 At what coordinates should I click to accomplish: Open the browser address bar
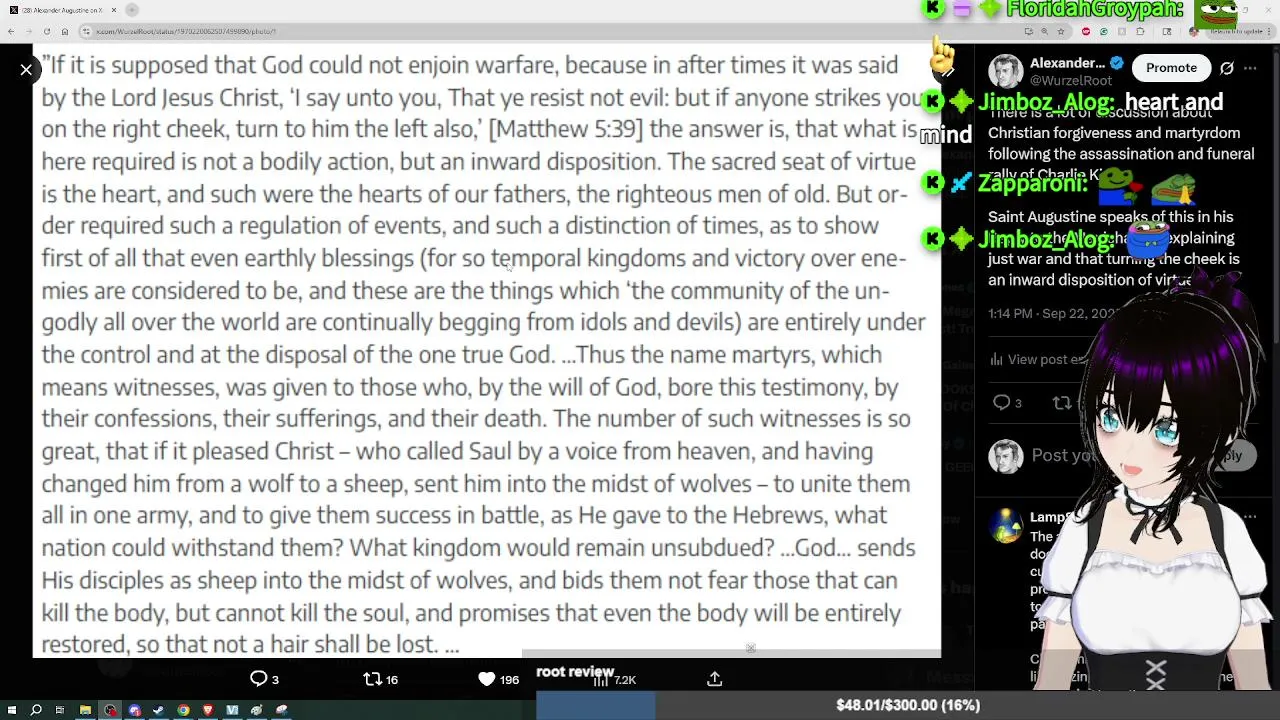500,31
